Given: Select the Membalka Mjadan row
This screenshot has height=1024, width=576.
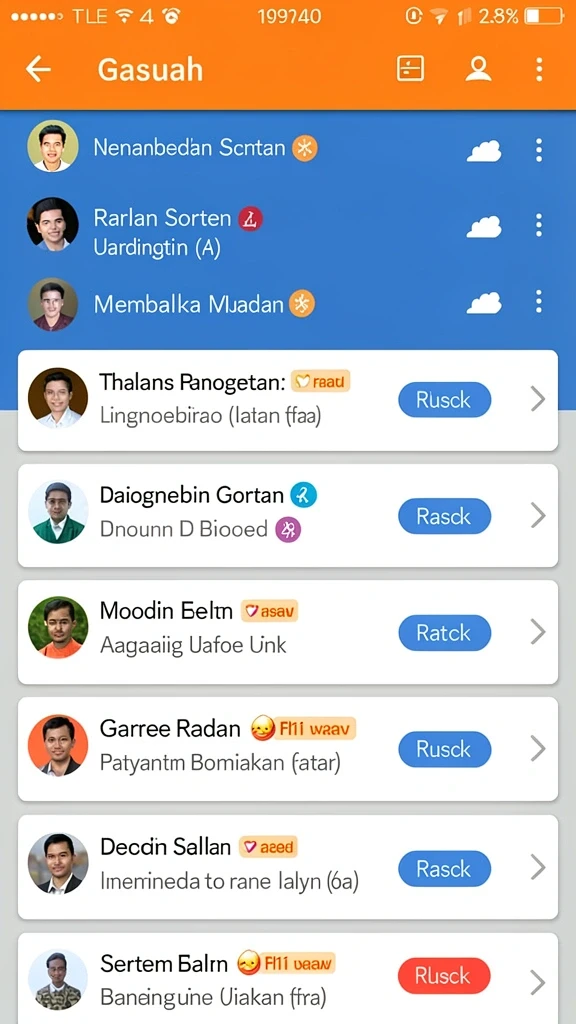Looking at the screenshot, I should pyautogui.click(x=288, y=303).
